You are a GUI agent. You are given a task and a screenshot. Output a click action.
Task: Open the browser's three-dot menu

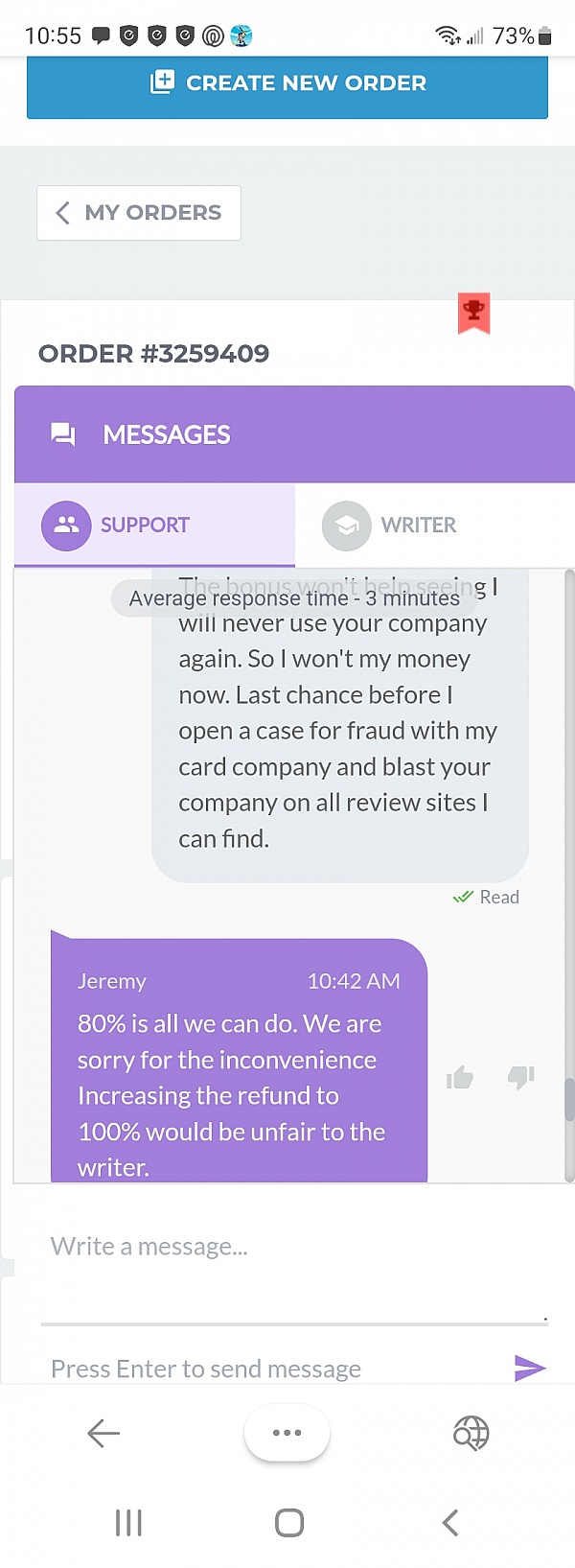(287, 1433)
